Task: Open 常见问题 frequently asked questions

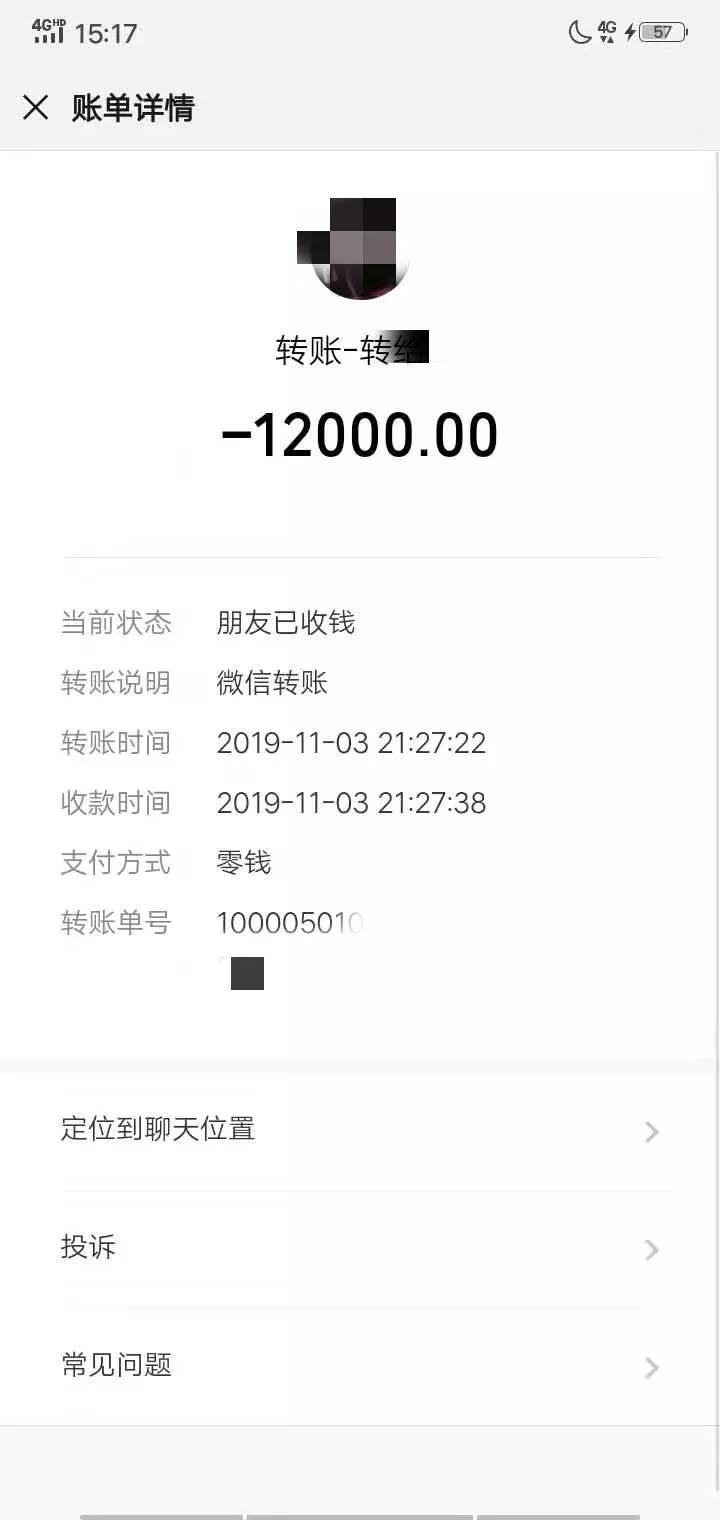Action: point(360,1366)
